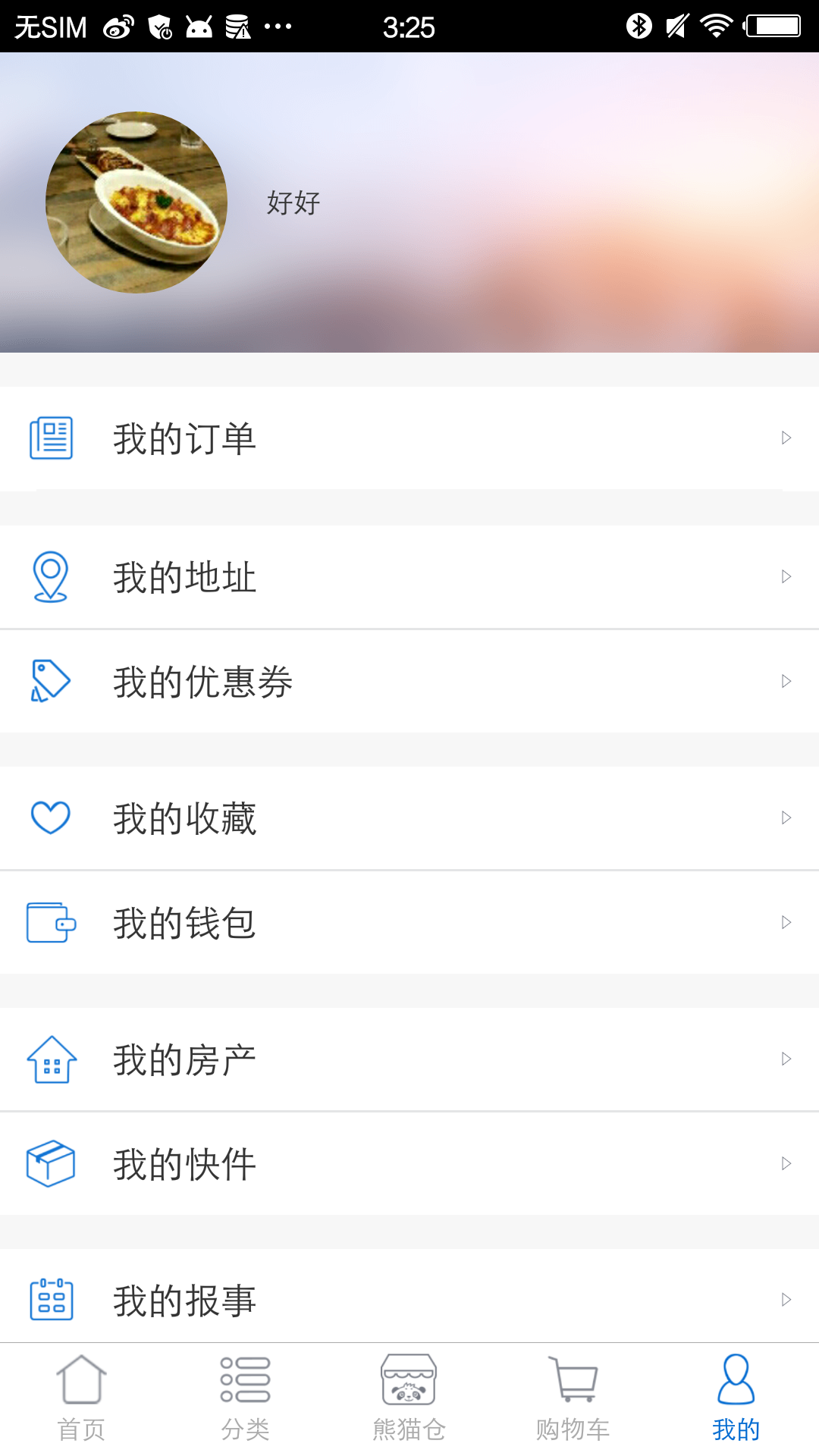Click the house icon beside 我的房产
Image resolution: width=819 pixels, height=1456 pixels.
(x=50, y=1059)
